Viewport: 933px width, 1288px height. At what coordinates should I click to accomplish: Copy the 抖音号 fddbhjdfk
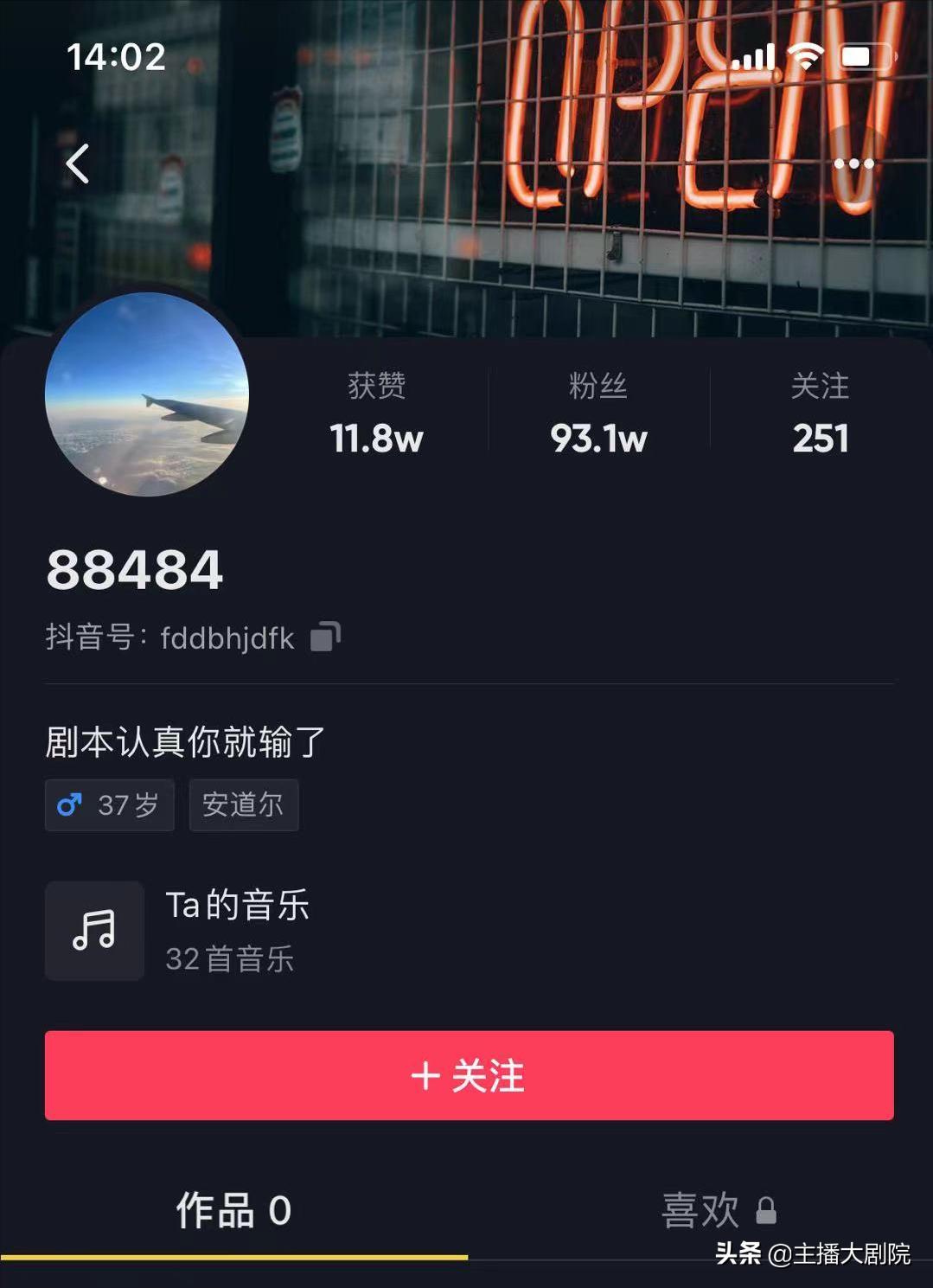(324, 636)
